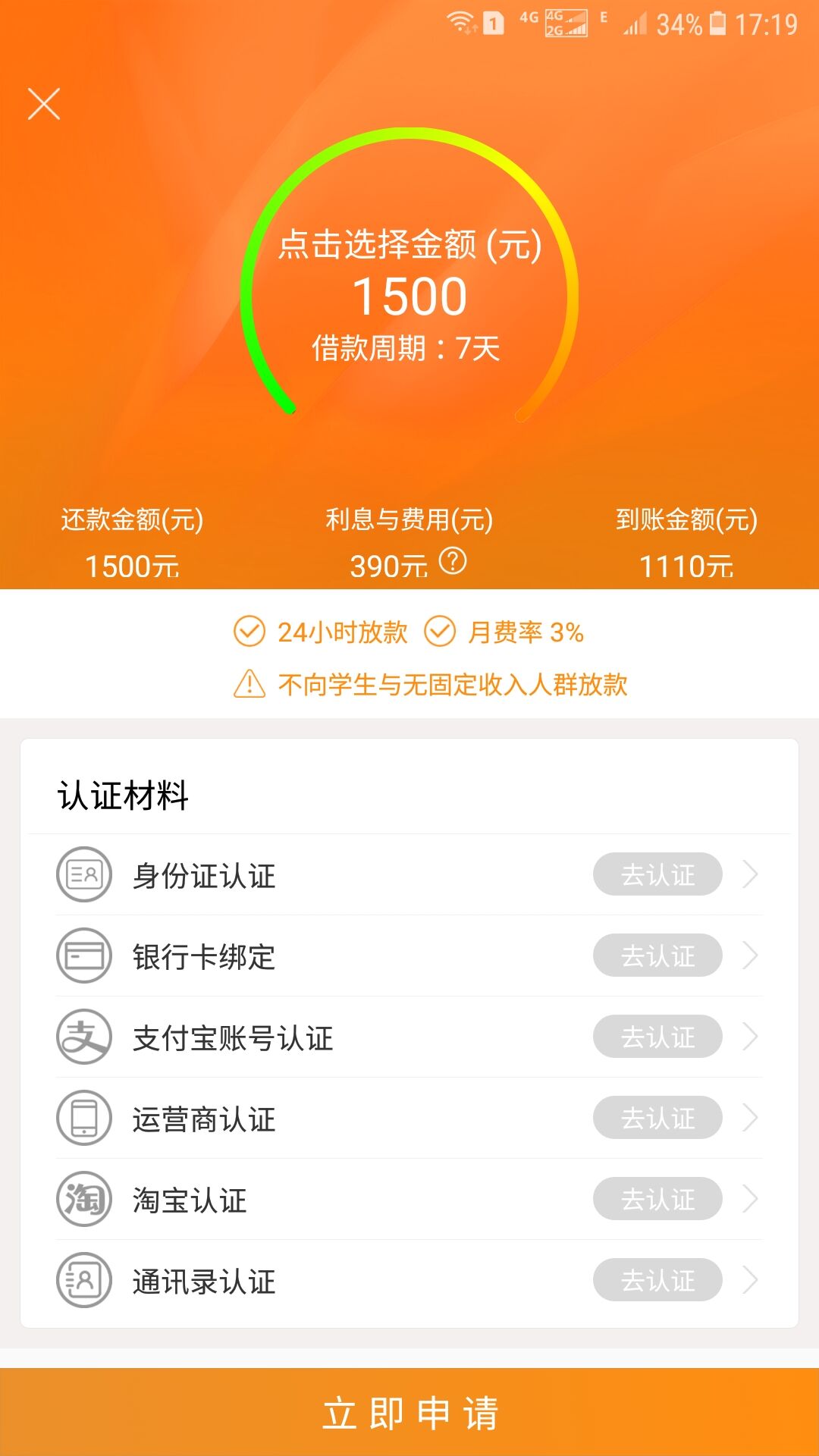Image resolution: width=819 pixels, height=1456 pixels.
Task: Start 身份证认证 (ID card) verification
Action: (409, 874)
